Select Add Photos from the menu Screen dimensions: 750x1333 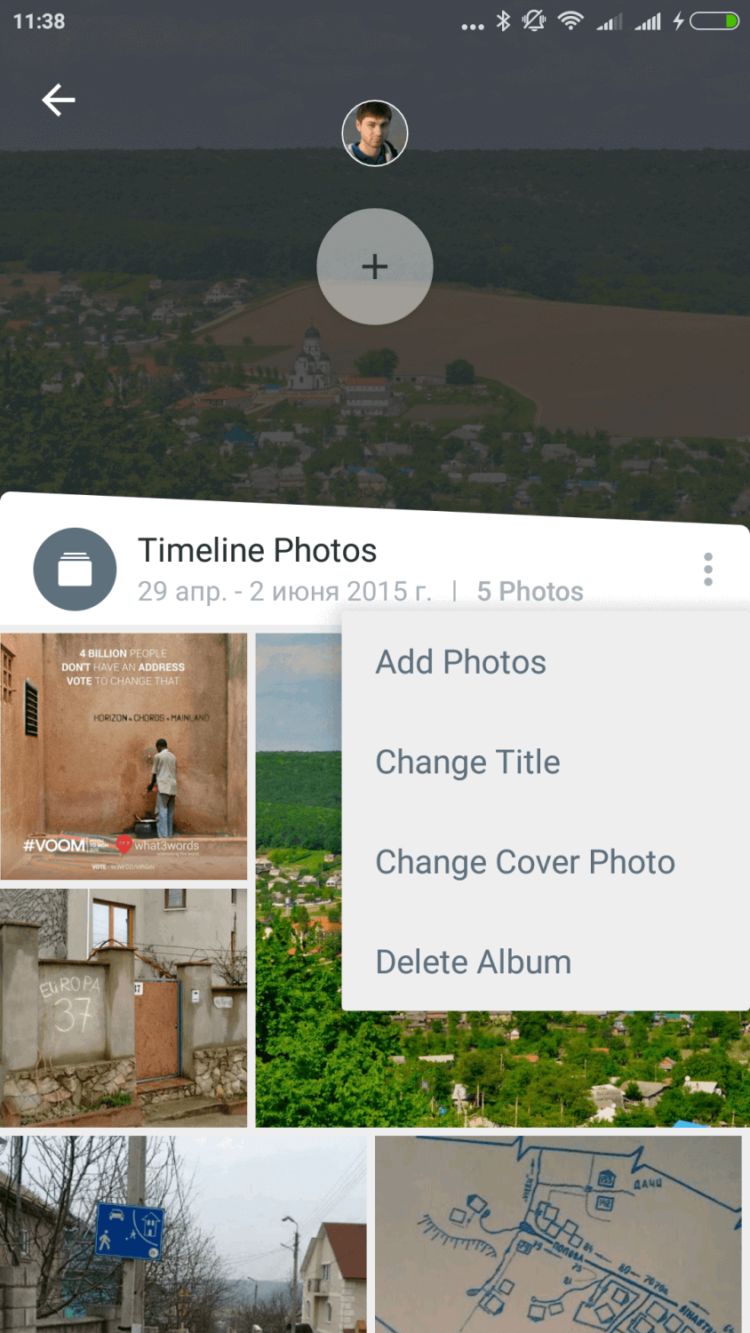click(x=460, y=661)
